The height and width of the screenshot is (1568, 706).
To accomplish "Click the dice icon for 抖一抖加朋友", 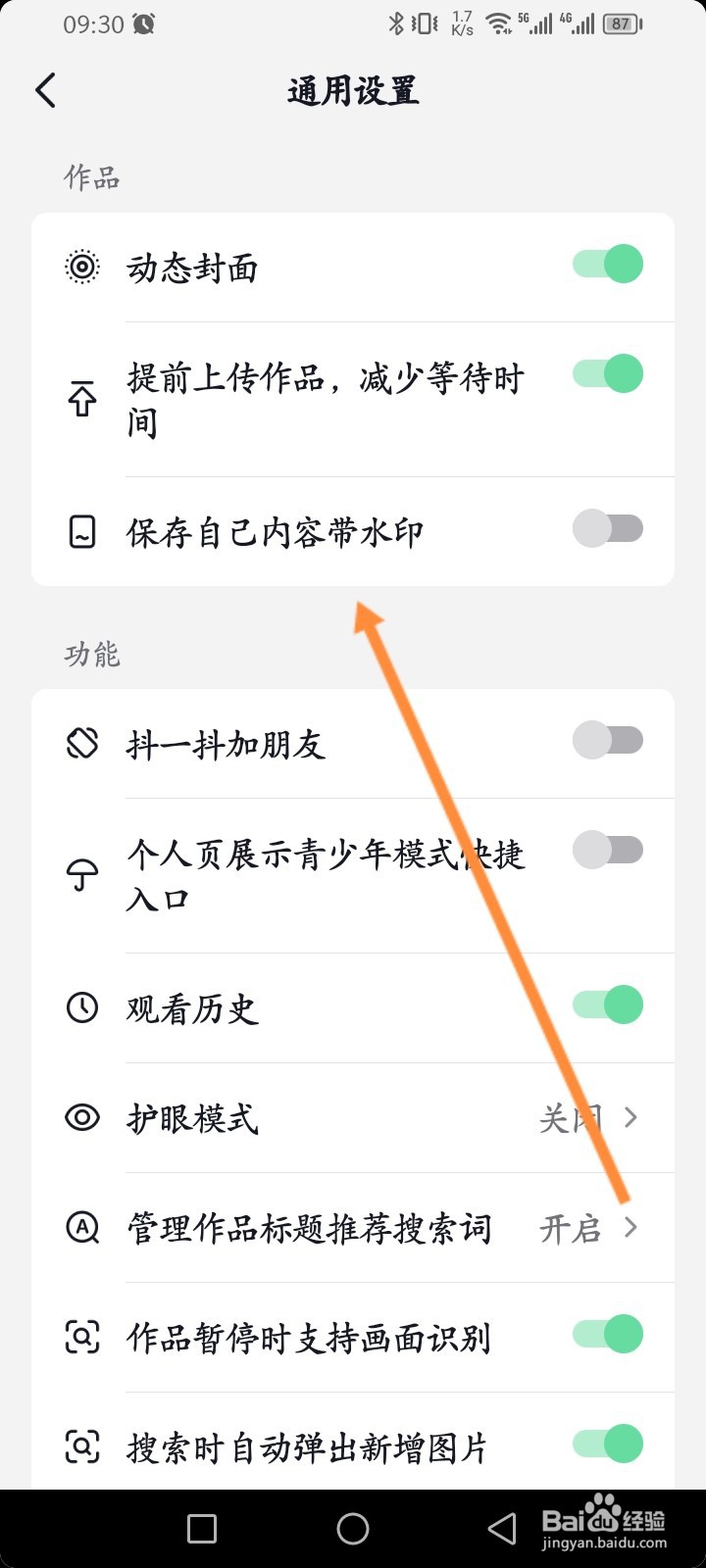I will (82, 742).
